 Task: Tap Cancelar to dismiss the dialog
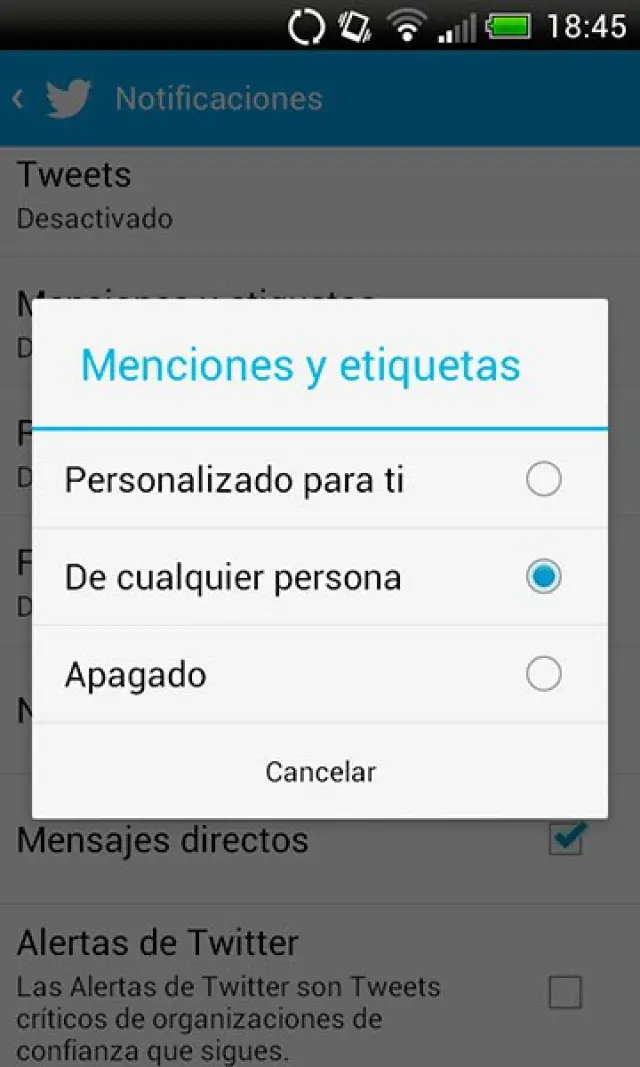[x=320, y=771]
